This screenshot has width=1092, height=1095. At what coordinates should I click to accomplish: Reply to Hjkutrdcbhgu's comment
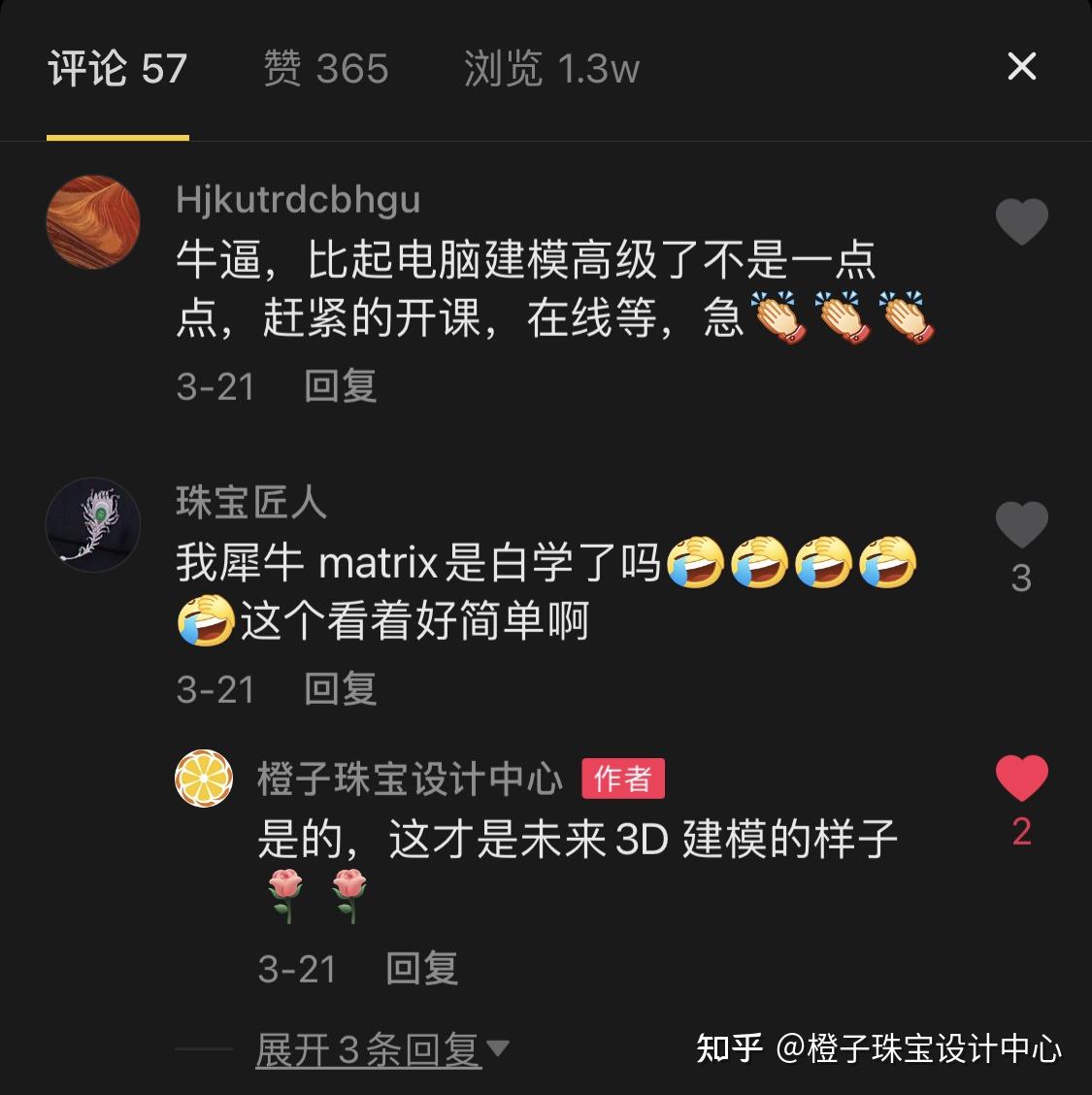tap(340, 386)
